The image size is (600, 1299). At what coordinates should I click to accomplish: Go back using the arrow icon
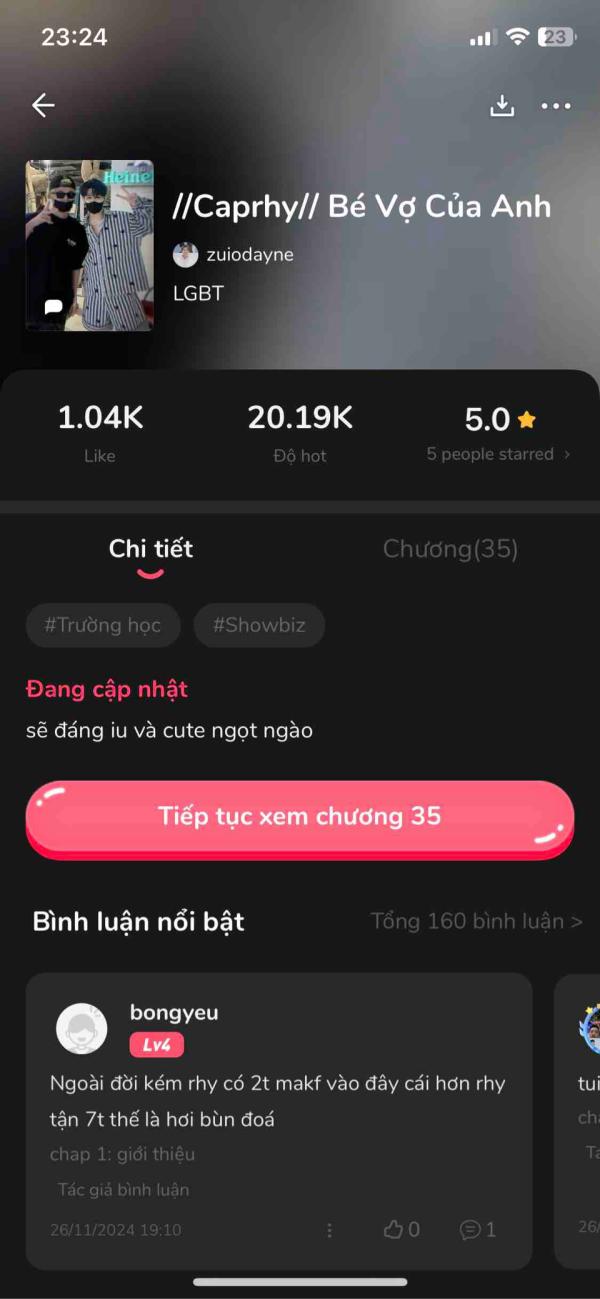point(43,105)
